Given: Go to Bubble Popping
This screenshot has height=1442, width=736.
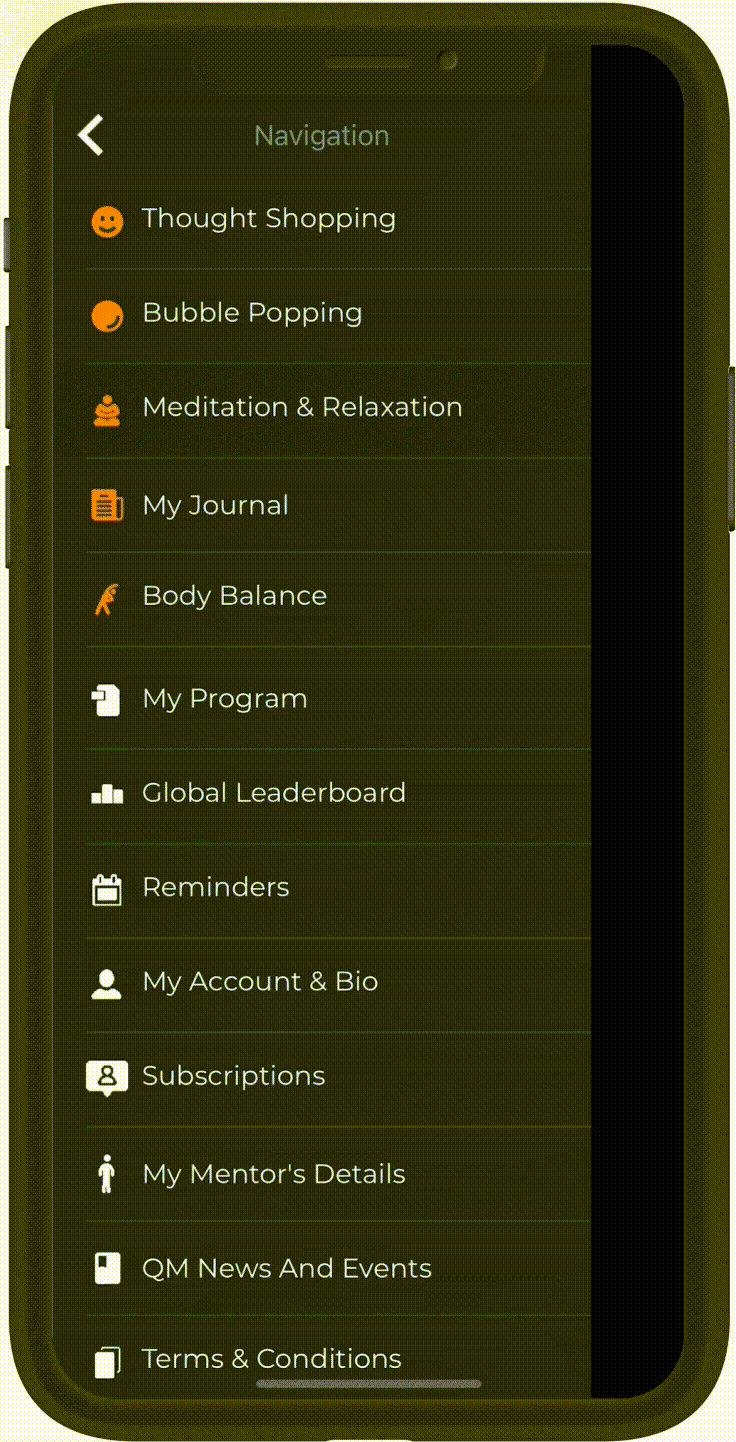Looking at the screenshot, I should pos(252,313).
